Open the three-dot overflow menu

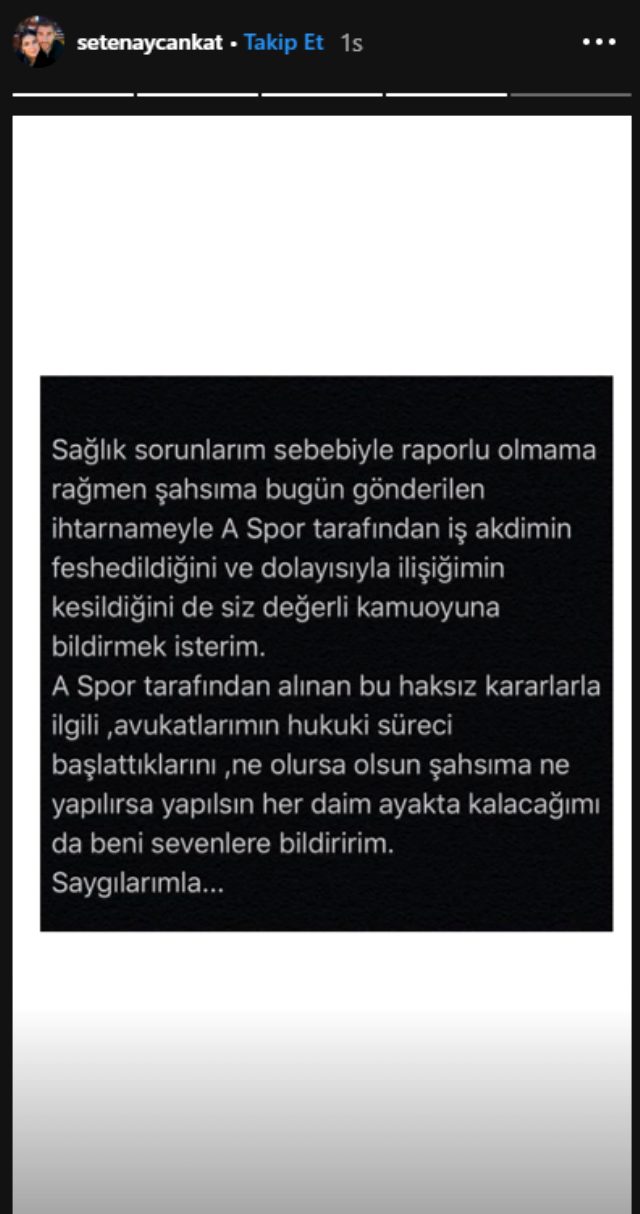(599, 43)
